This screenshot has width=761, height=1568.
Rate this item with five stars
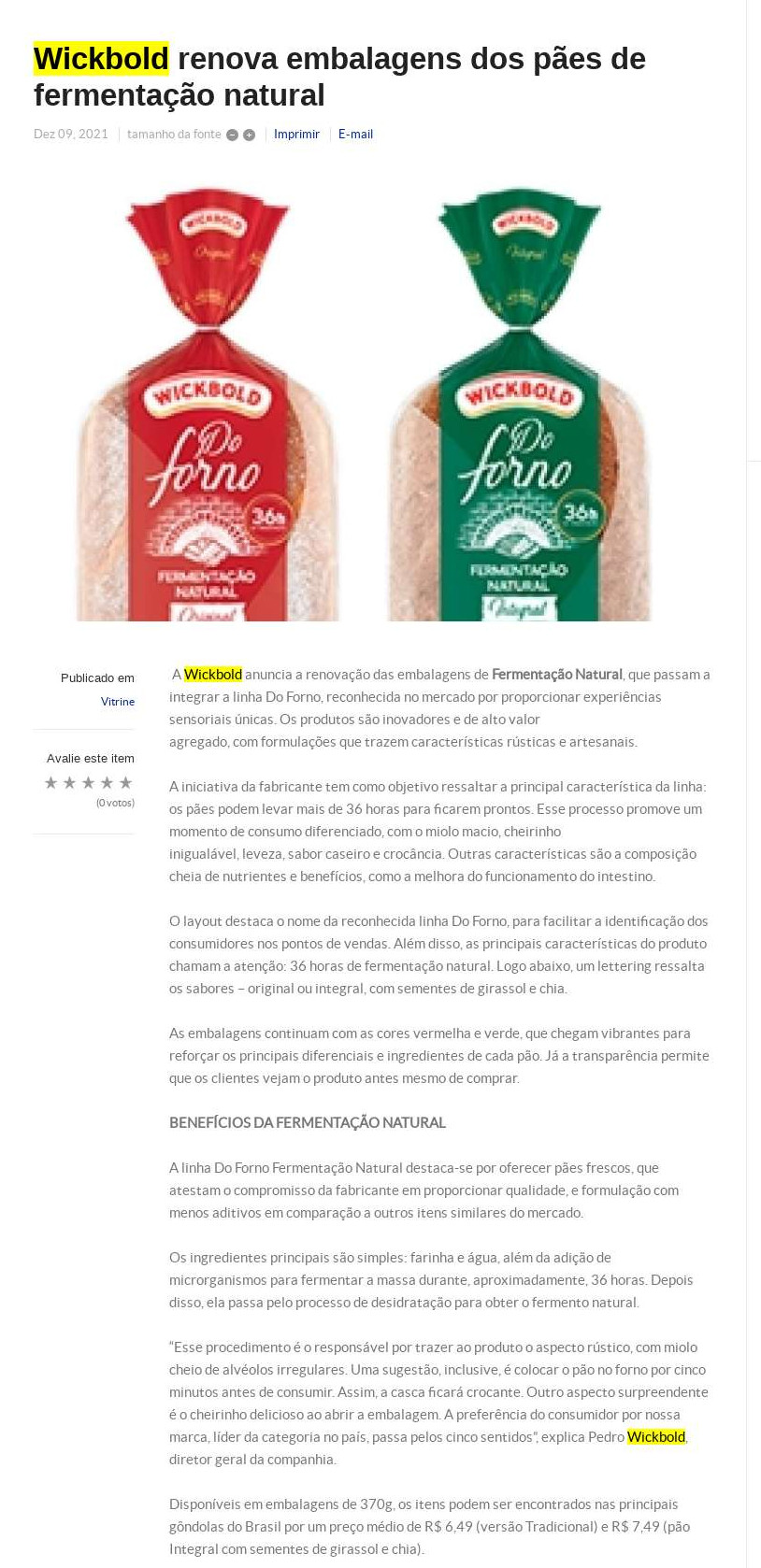[126, 783]
